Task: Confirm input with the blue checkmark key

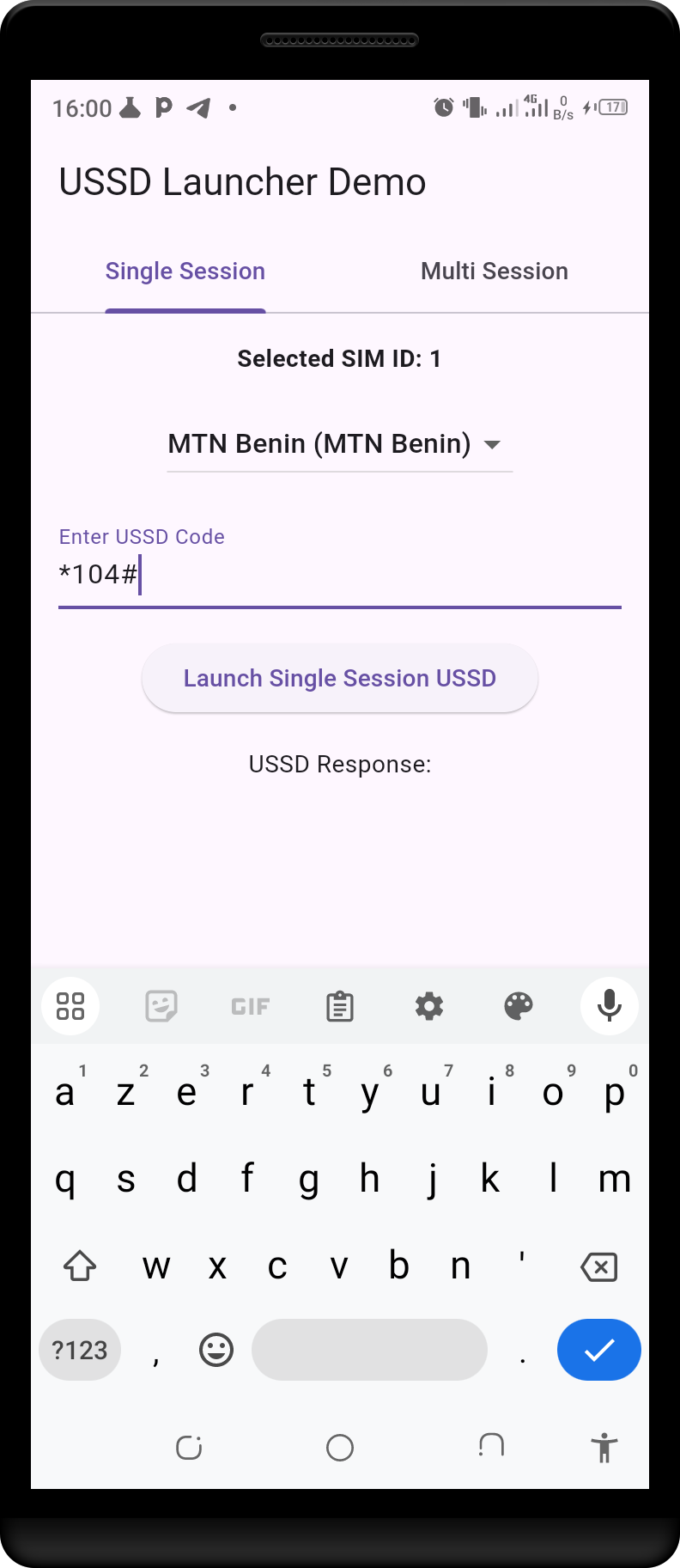Action: click(x=598, y=1350)
